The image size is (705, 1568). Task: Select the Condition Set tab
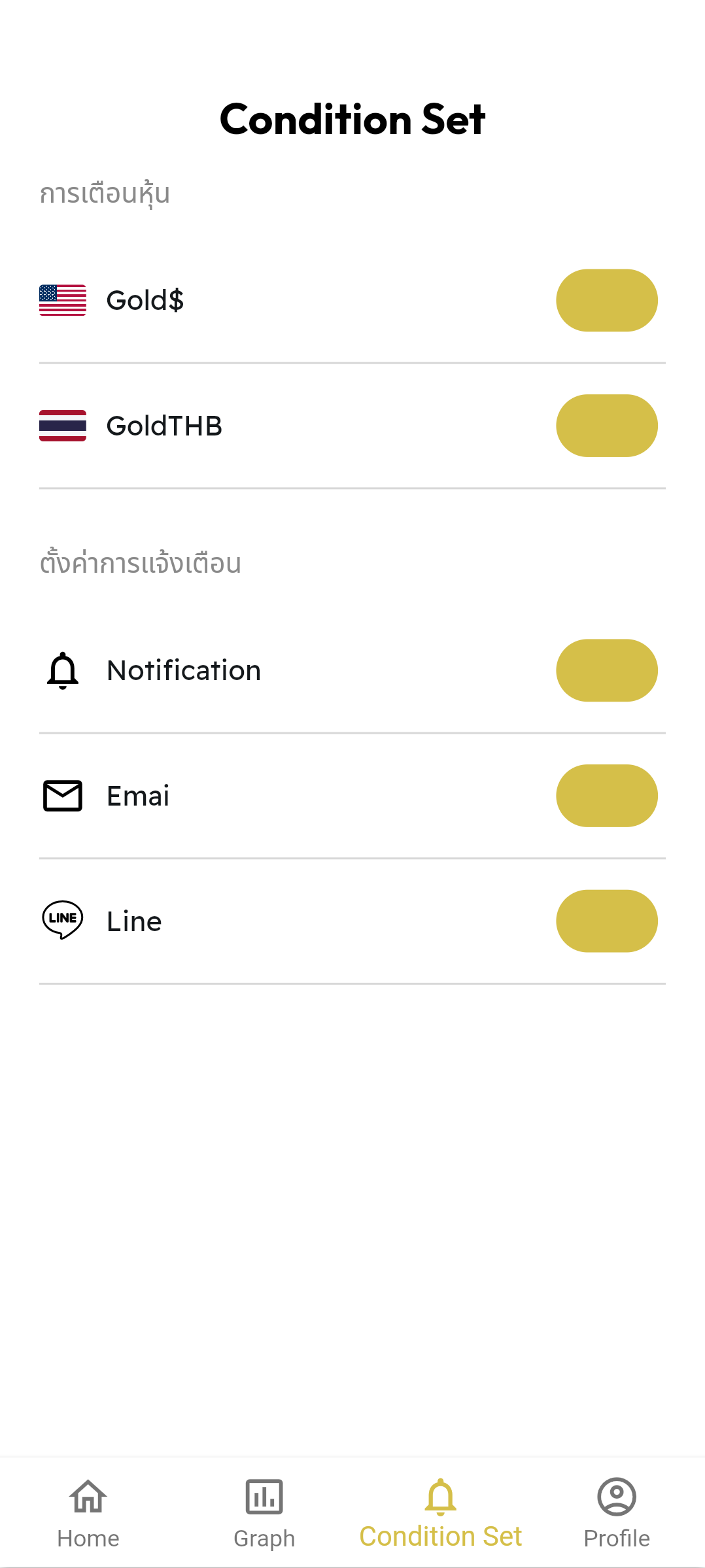tap(440, 1513)
